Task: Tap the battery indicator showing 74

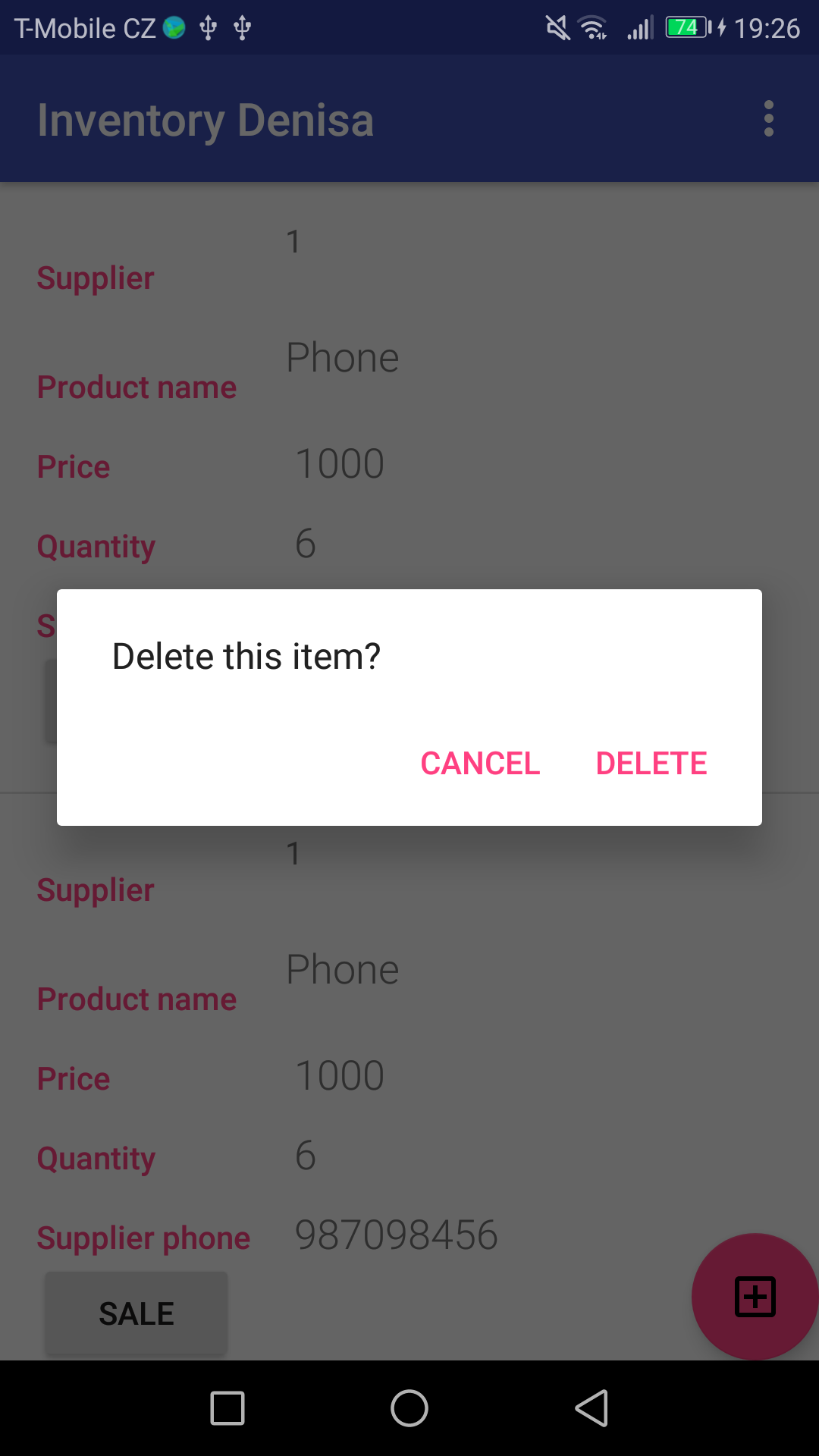Action: tap(685, 27)
